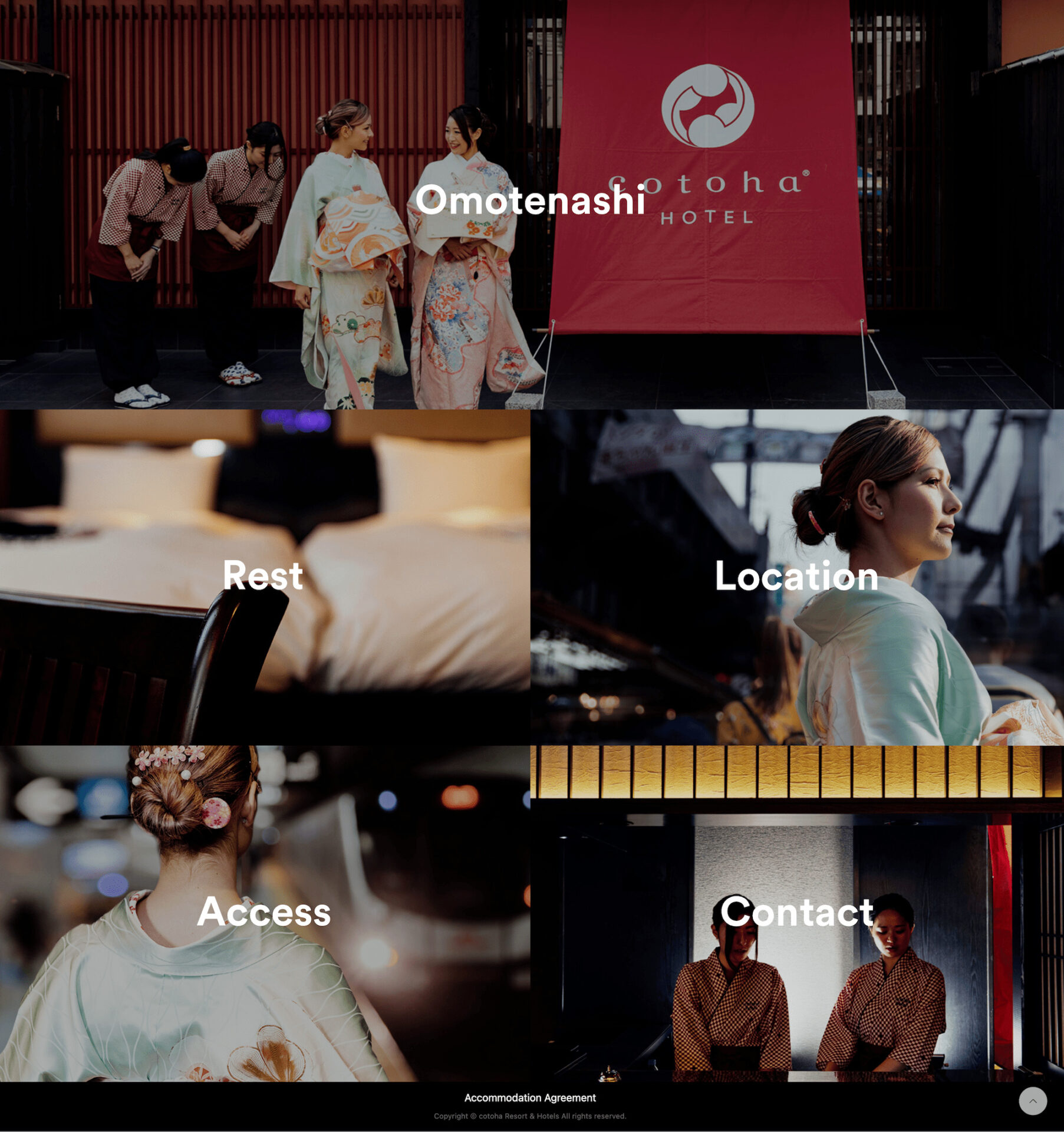Open the Accommodation Agreement link
This screenshot has width=1064, height=1132.
[x=530, y=1097]
